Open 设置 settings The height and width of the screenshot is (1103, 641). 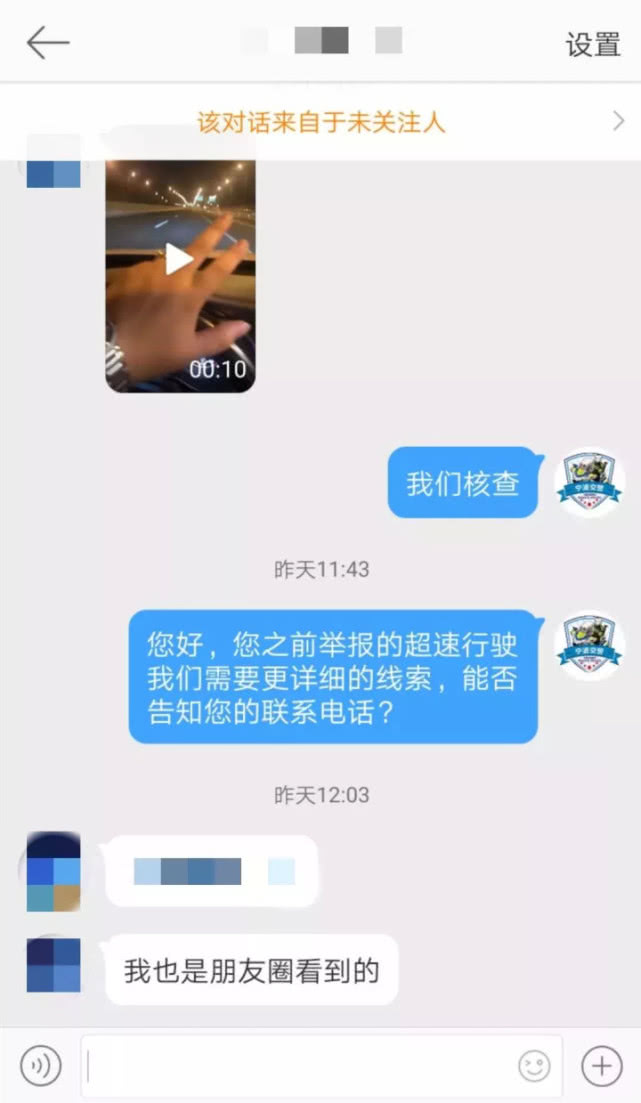592,44
